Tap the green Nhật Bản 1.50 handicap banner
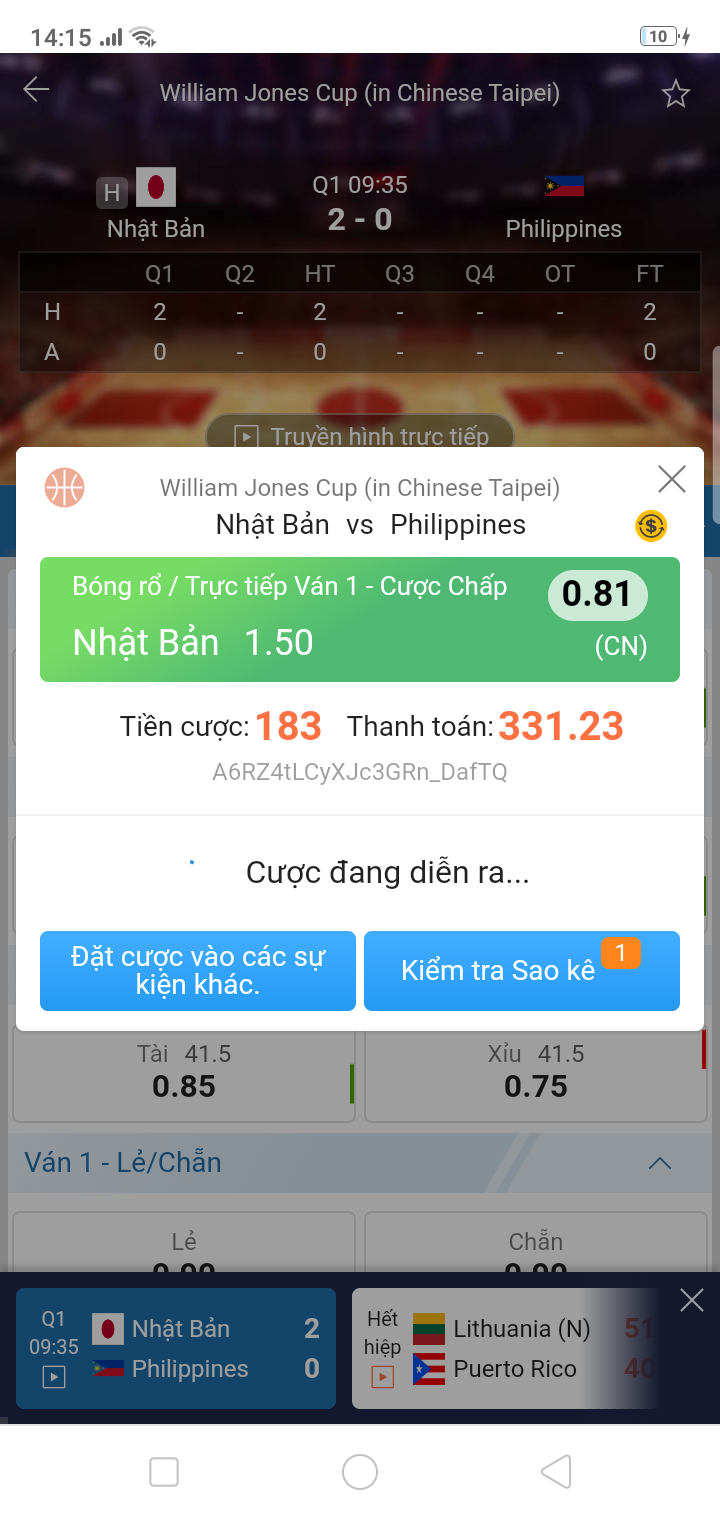Screen dimensions: 720x1520 coord(360,618)
